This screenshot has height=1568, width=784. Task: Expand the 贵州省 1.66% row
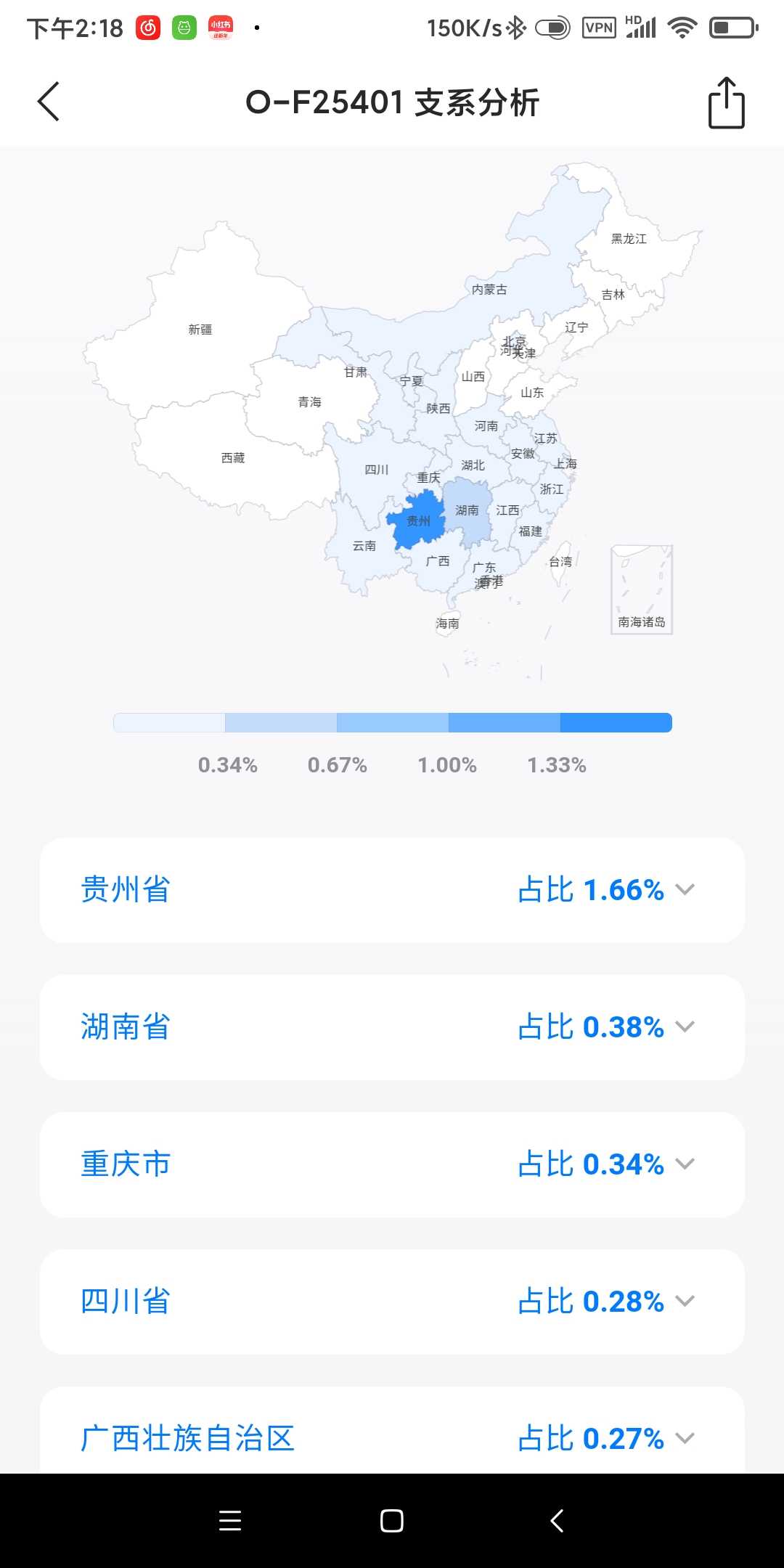pyautogui.click(x=685, y=890)
